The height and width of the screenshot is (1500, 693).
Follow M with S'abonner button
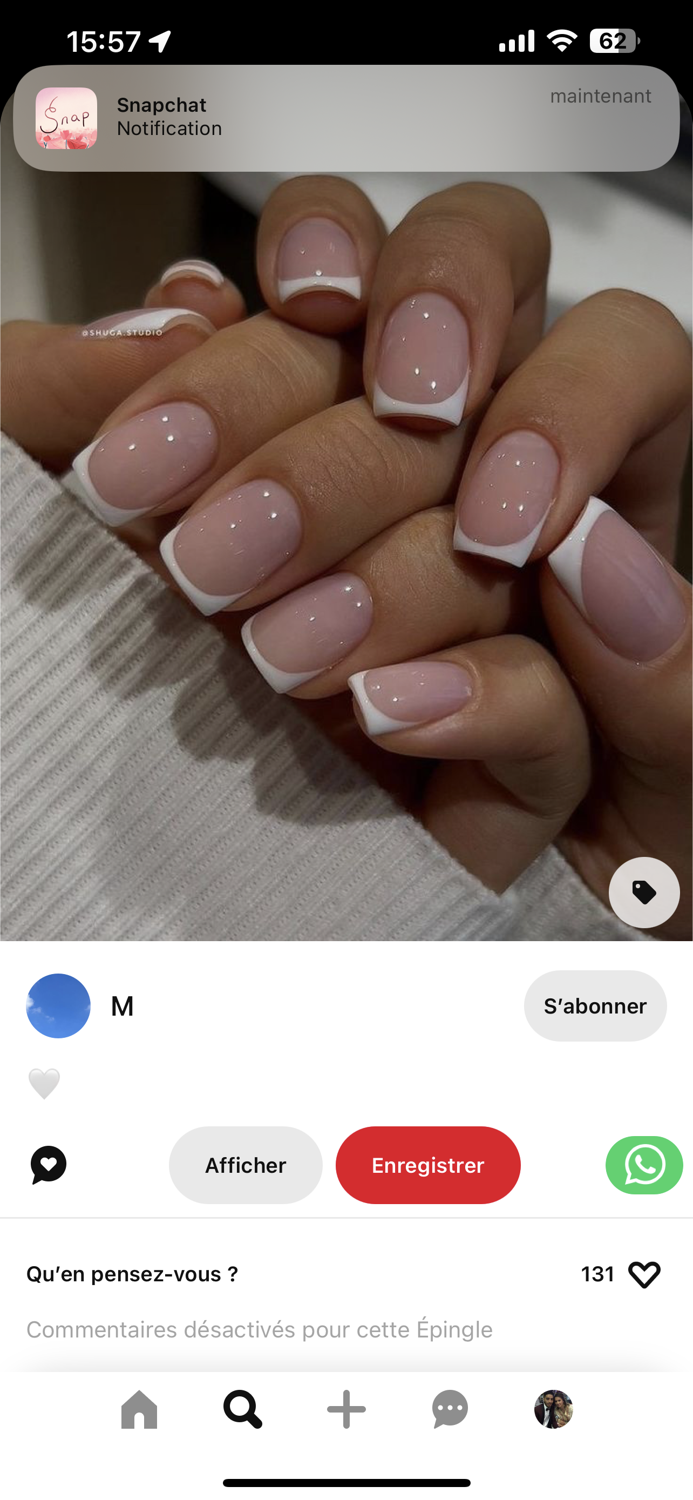[595, 1006]
